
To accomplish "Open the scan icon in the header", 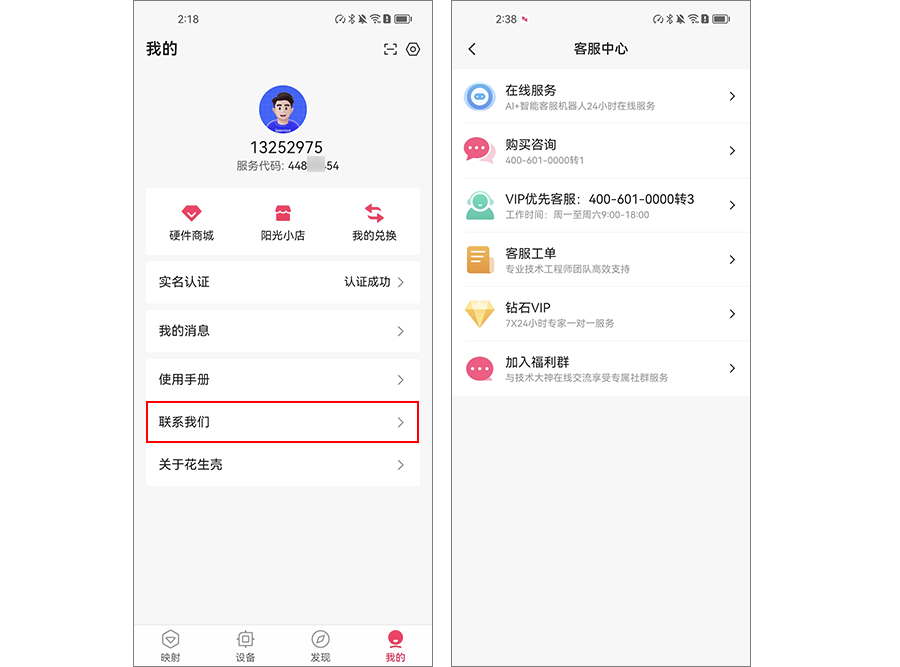I will coord(390,49).
